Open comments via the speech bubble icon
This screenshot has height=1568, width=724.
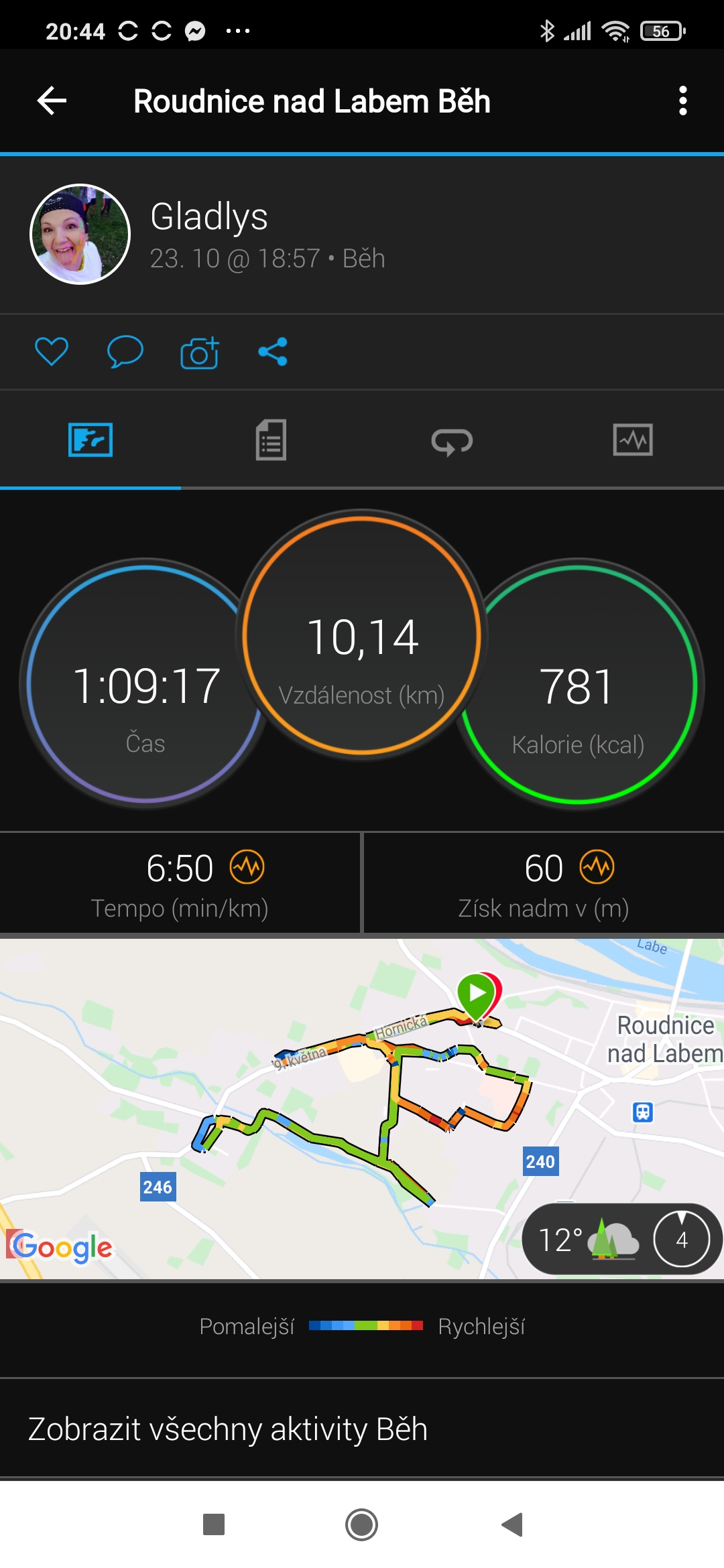125,351
